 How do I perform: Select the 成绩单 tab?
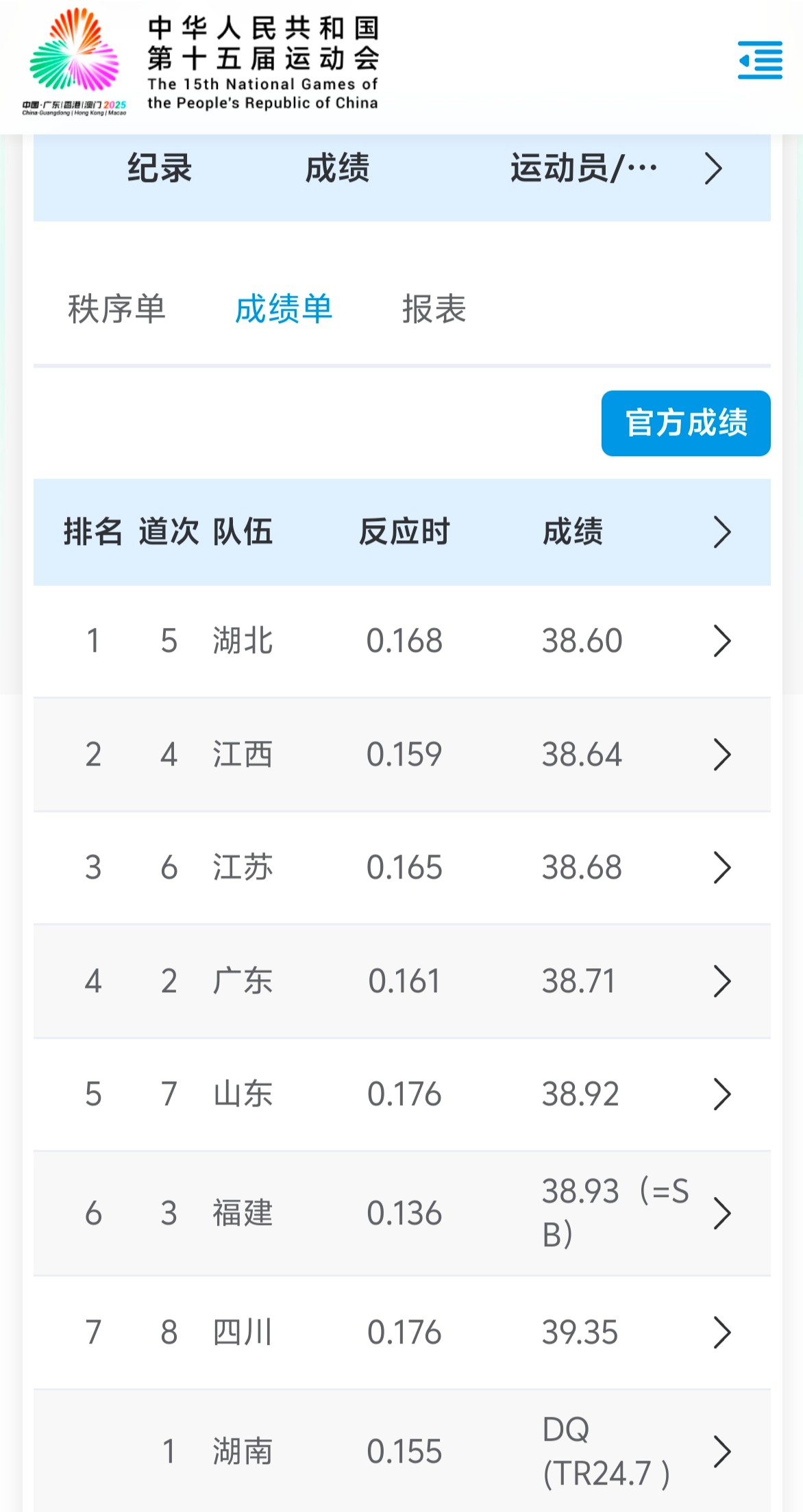pyautogui.click(x=284, y=309)
